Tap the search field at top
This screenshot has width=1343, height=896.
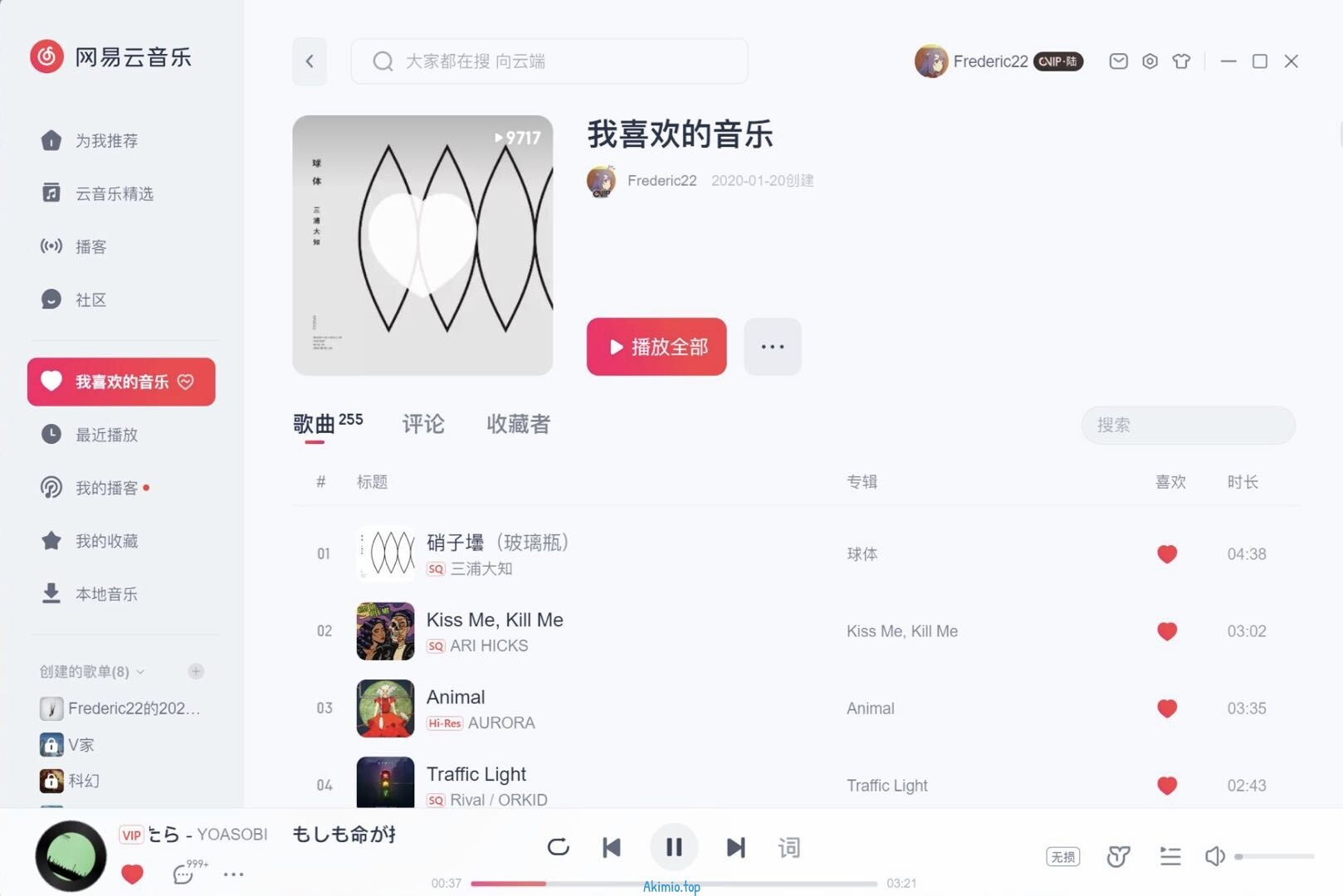(549, 61)
